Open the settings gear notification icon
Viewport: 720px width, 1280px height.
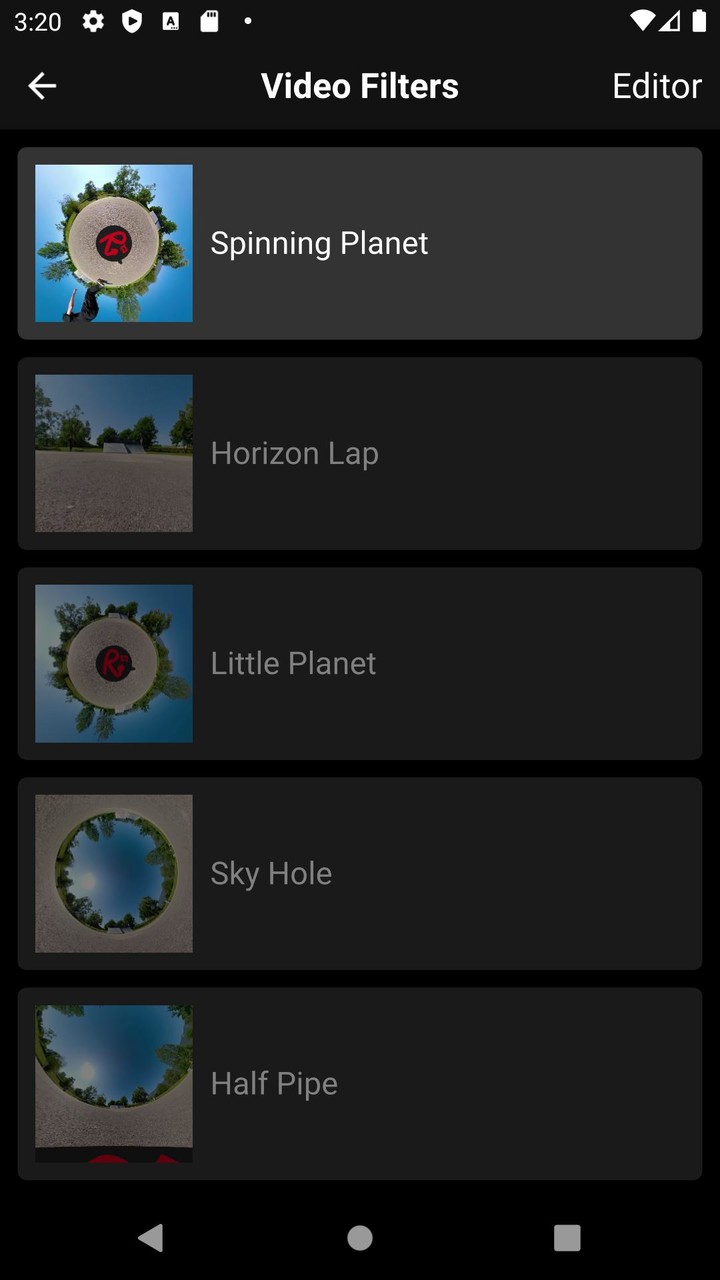click(92, 21)
